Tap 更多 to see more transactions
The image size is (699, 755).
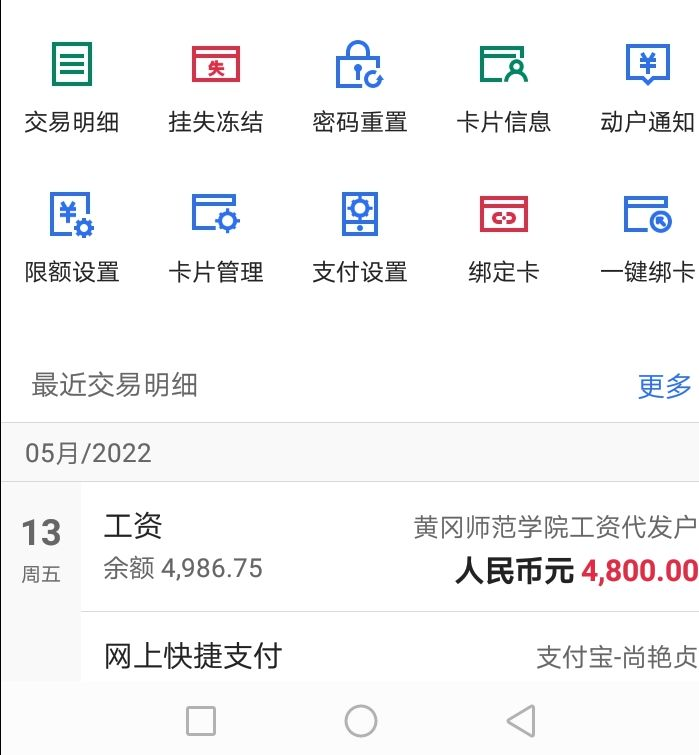664,386
